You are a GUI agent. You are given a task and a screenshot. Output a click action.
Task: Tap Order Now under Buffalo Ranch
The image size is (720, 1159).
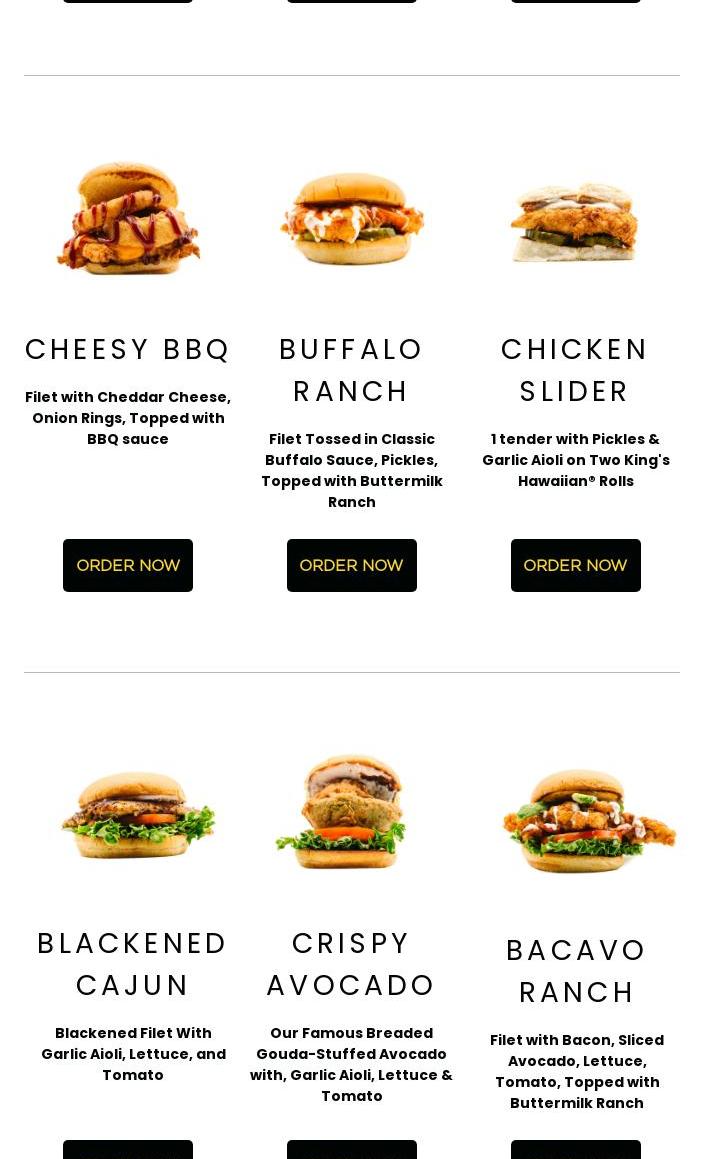coord(351,565)
